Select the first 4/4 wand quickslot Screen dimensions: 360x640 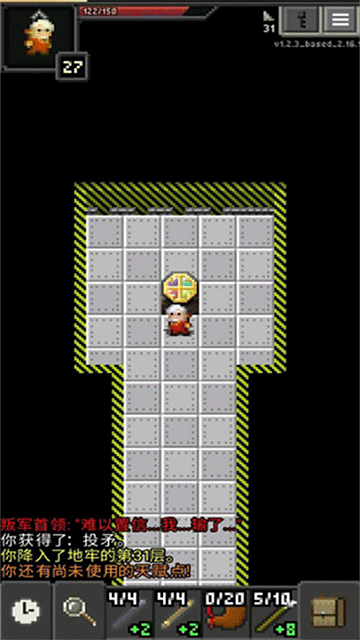click(x=129, y=612)
